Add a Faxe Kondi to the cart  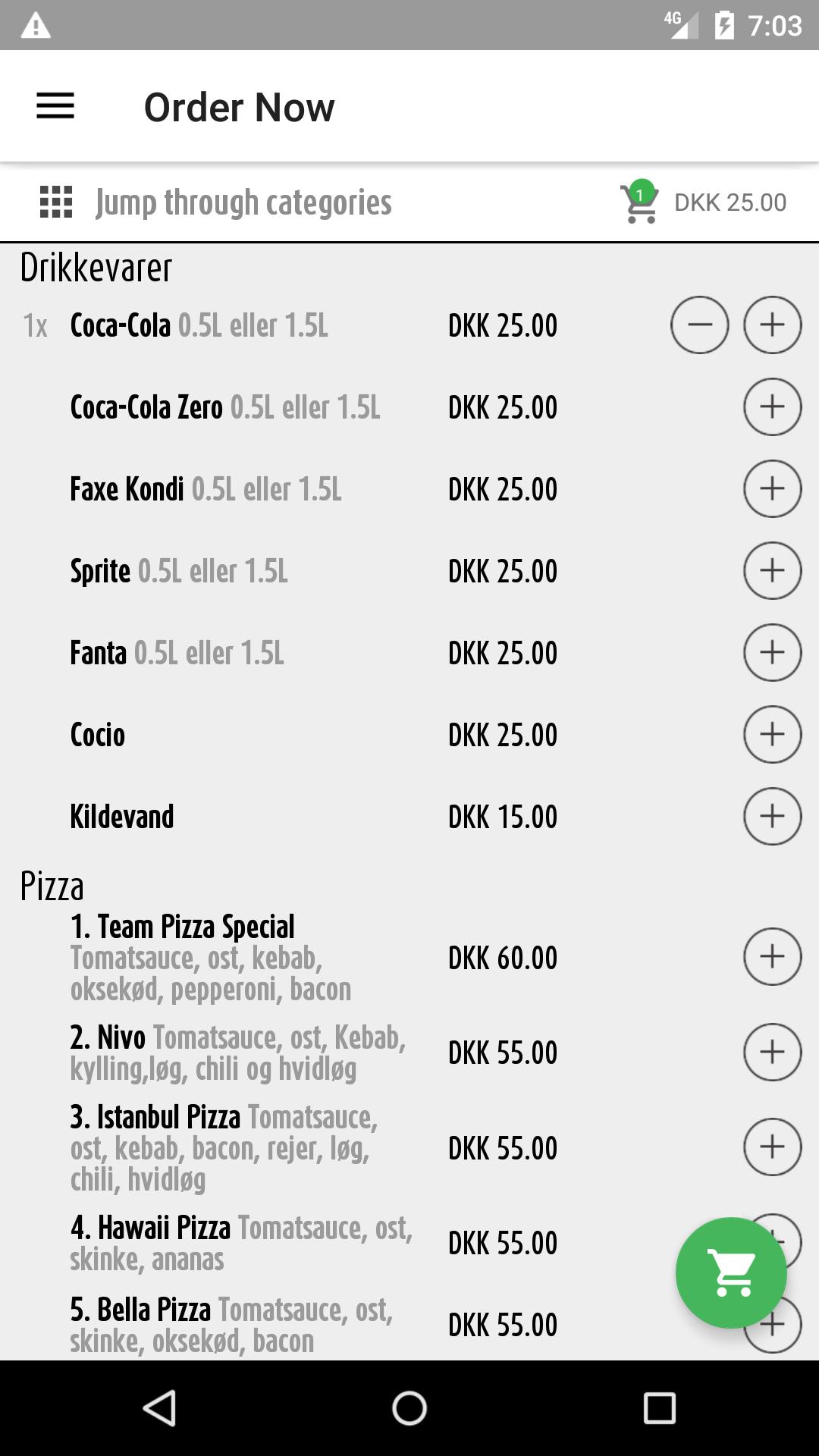pyautogui.click(x=772, y=488)
